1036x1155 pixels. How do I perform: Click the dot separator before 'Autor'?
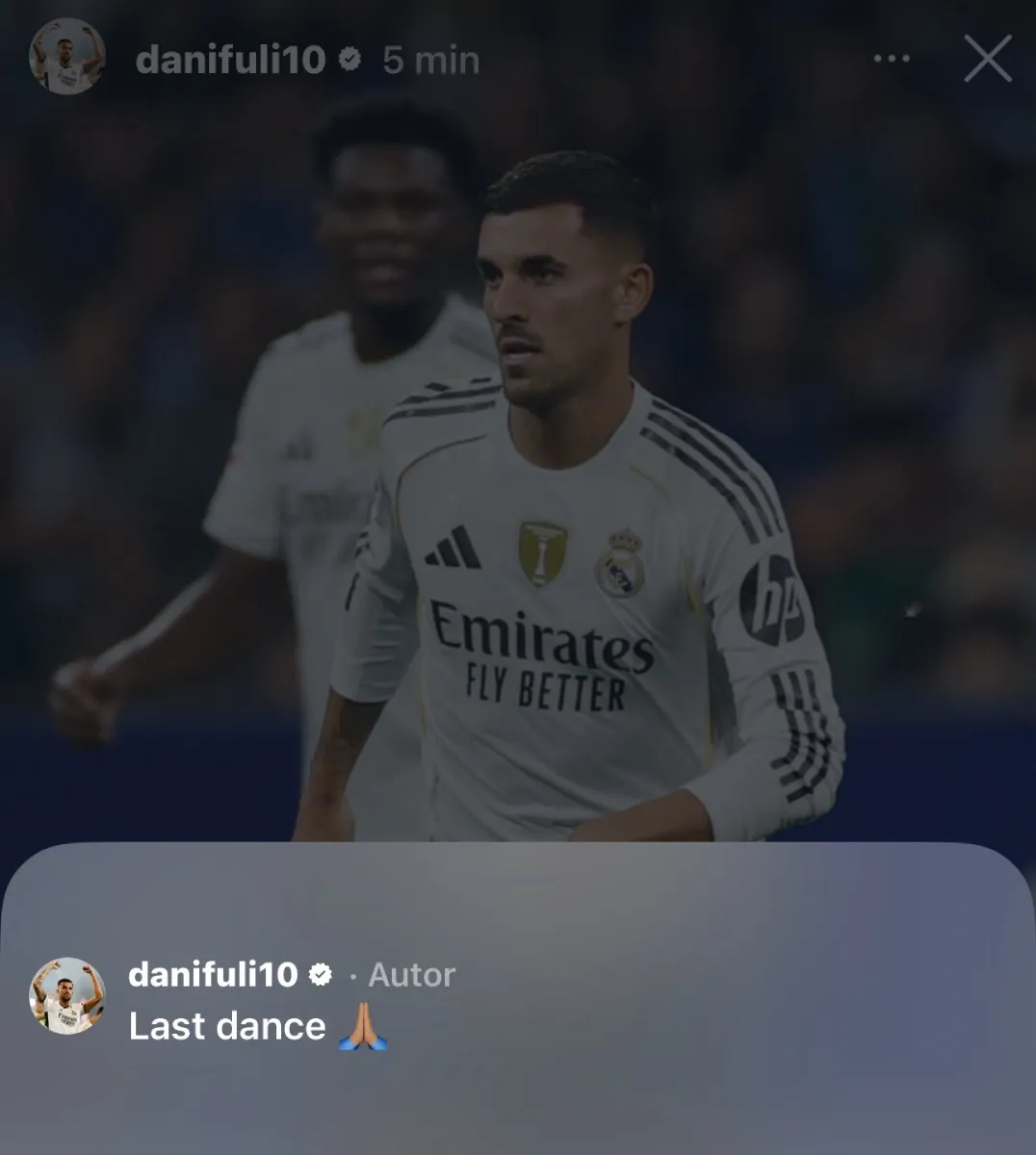[353, 975]
